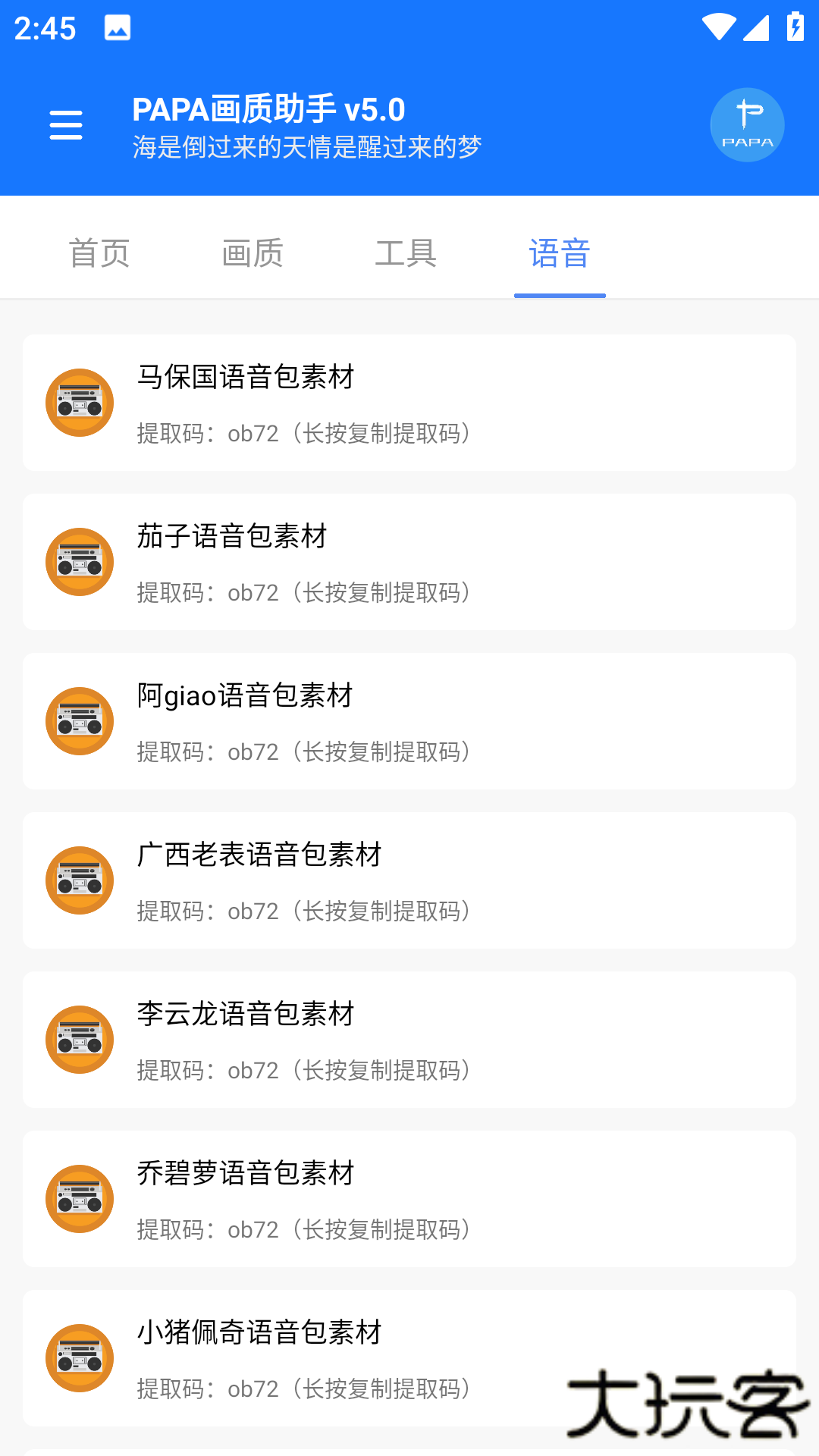Image resolution: width=819 pixels, height=1456 pixels.
Task: Click the 广西老表语音包素材 radio icon
Action: 79,881
